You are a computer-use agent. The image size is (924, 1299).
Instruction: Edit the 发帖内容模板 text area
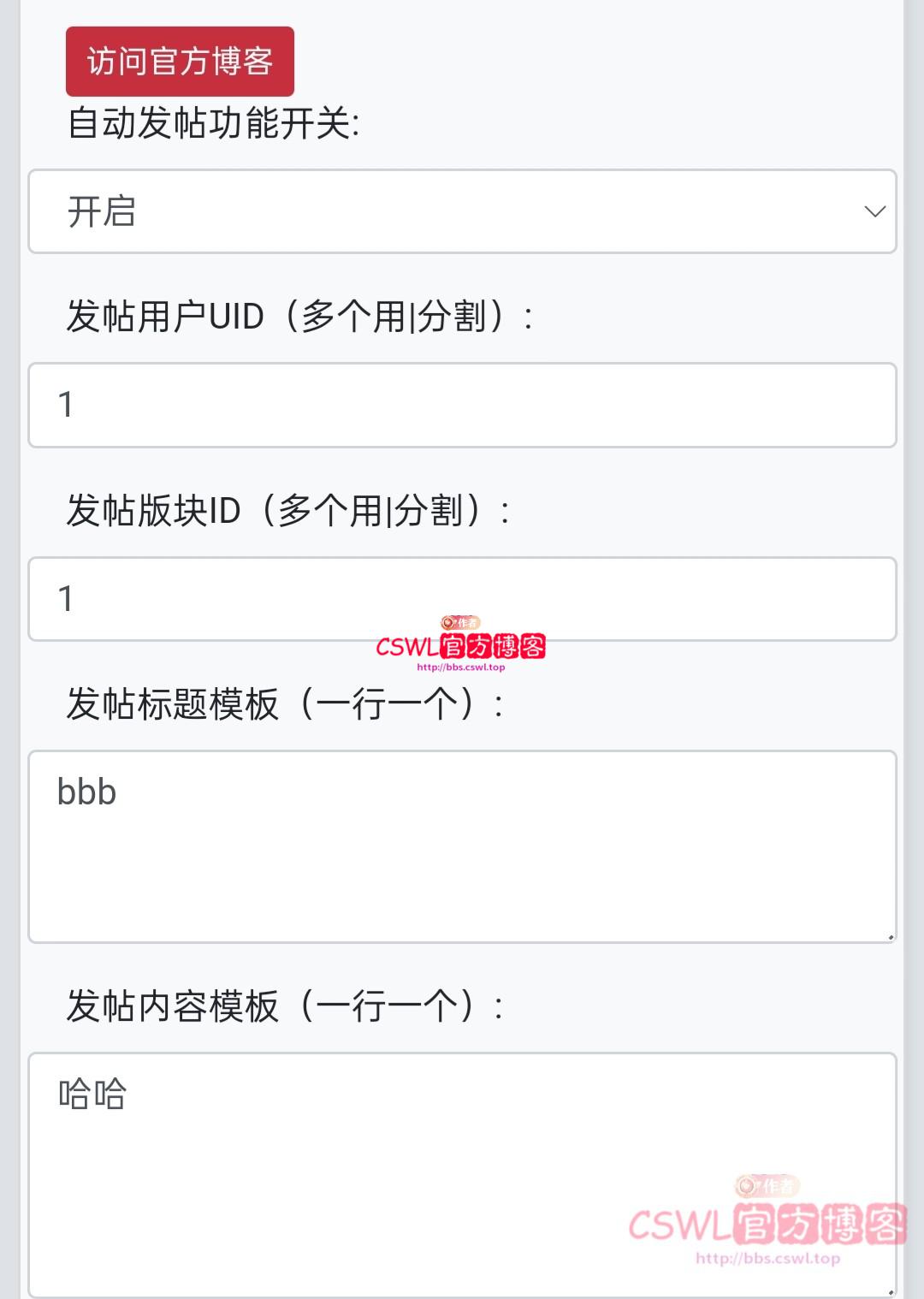462,1172
